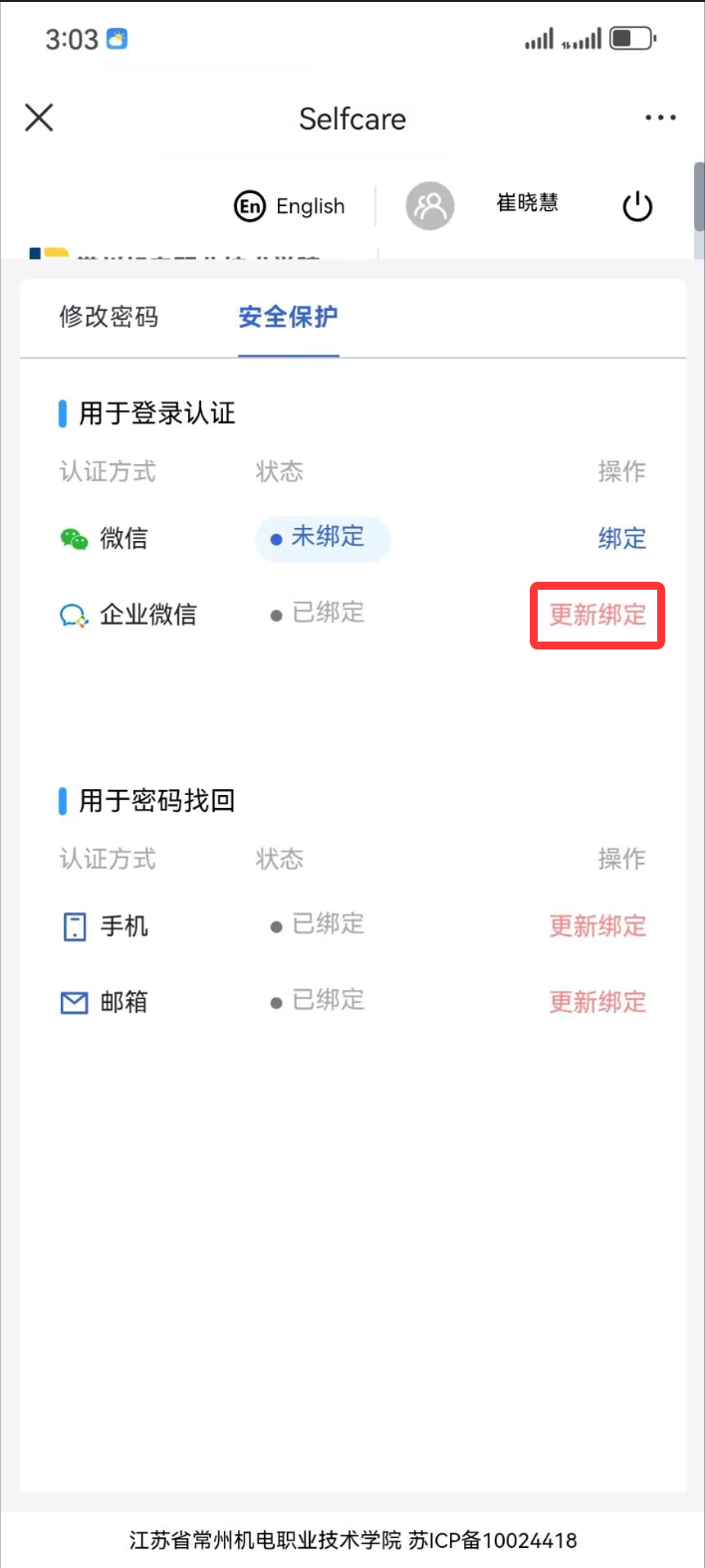705x1568 pixels.
Task: Tap 绑定 for 微信
Action: click(x=621, y=539)
